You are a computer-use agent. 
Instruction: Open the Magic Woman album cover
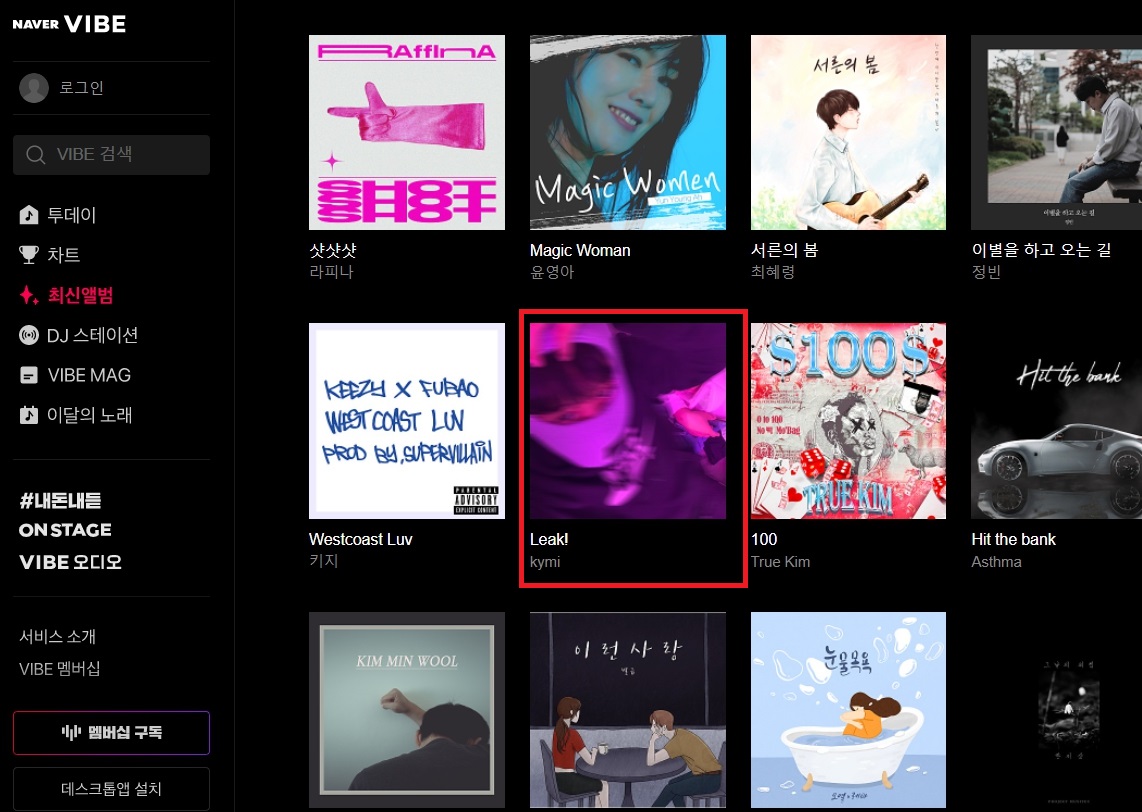click(628, 132)
